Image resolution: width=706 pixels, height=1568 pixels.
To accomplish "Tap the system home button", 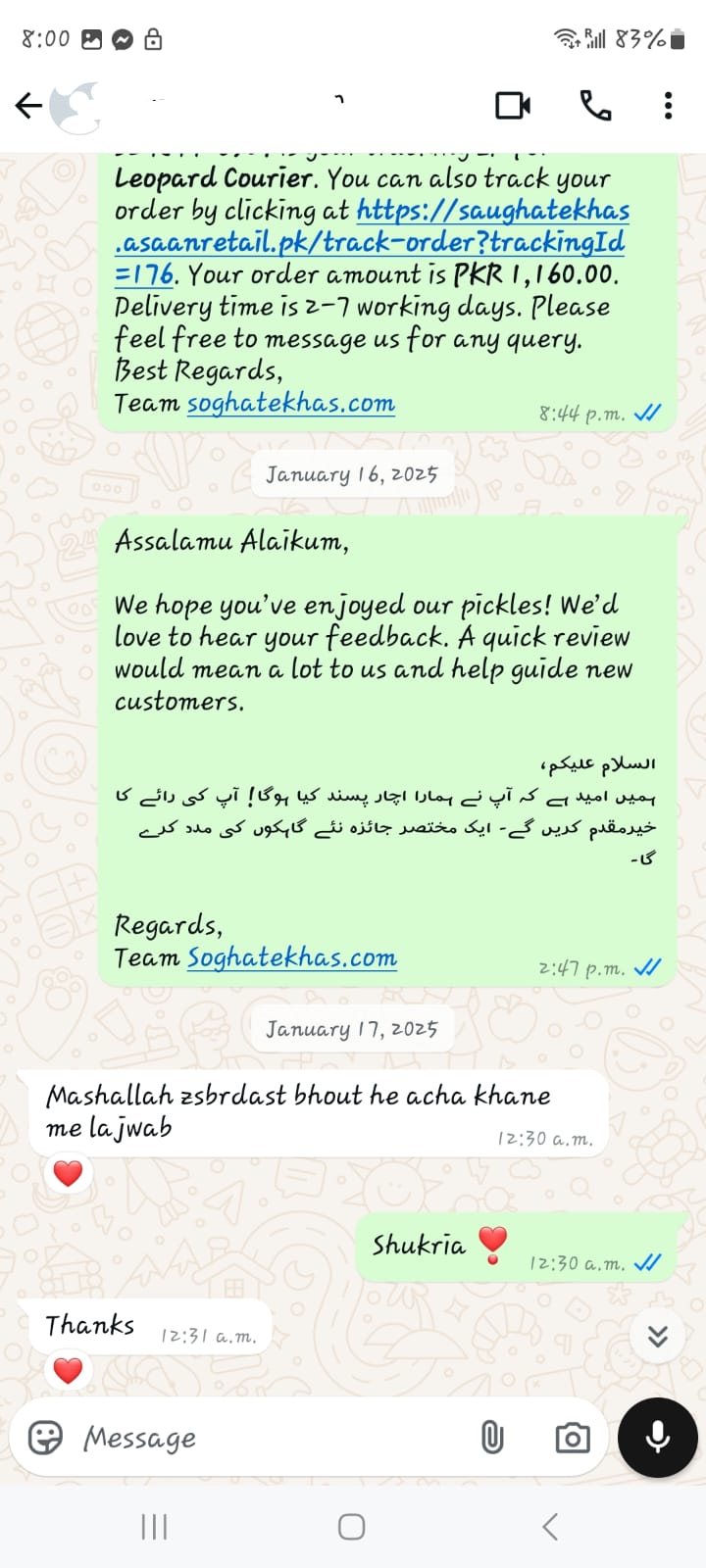I will pos(352,1527).
